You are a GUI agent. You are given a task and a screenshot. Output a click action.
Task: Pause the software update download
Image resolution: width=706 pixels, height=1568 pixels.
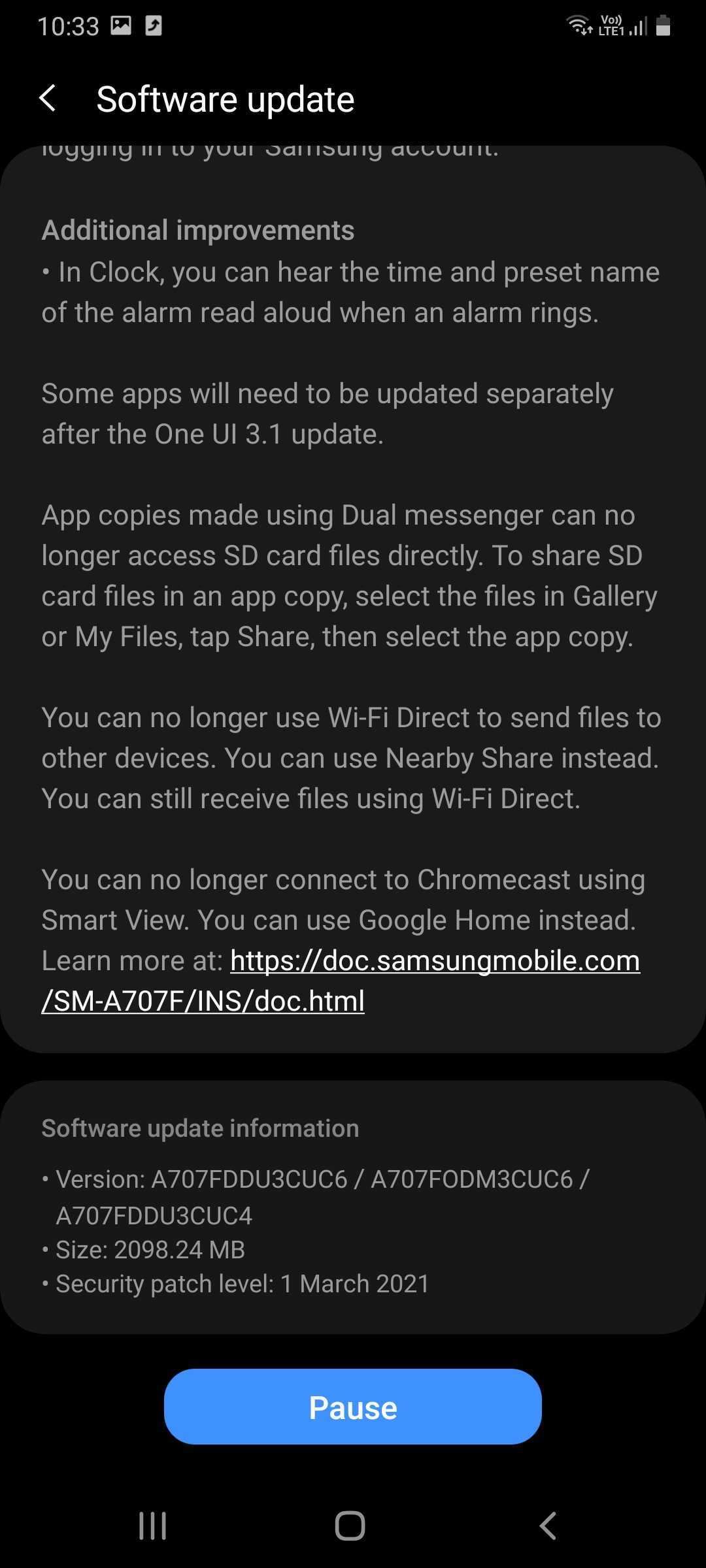pyautogui.click(x=352, y=1407)
